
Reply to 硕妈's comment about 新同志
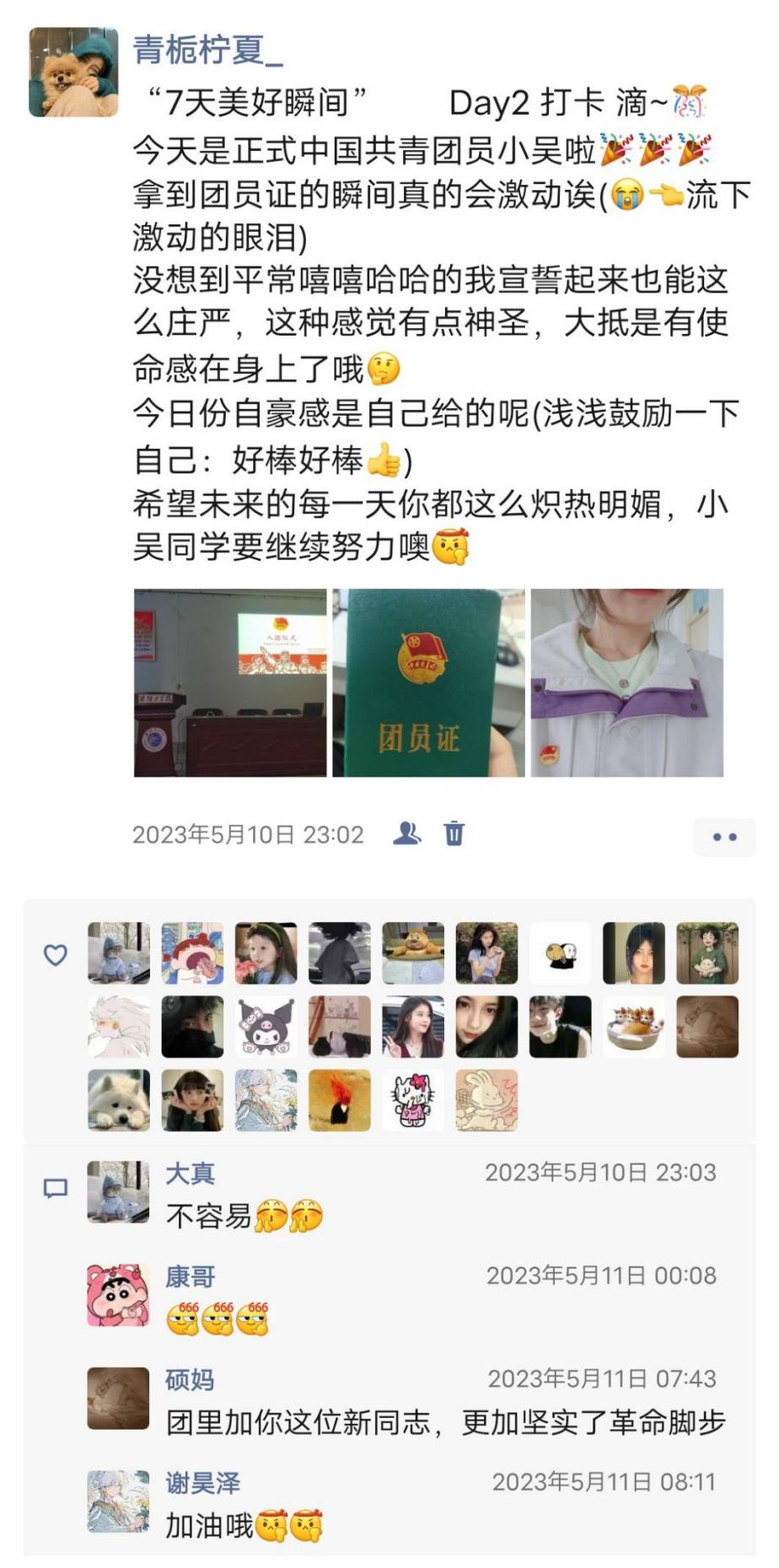(x=445, y=1423)
